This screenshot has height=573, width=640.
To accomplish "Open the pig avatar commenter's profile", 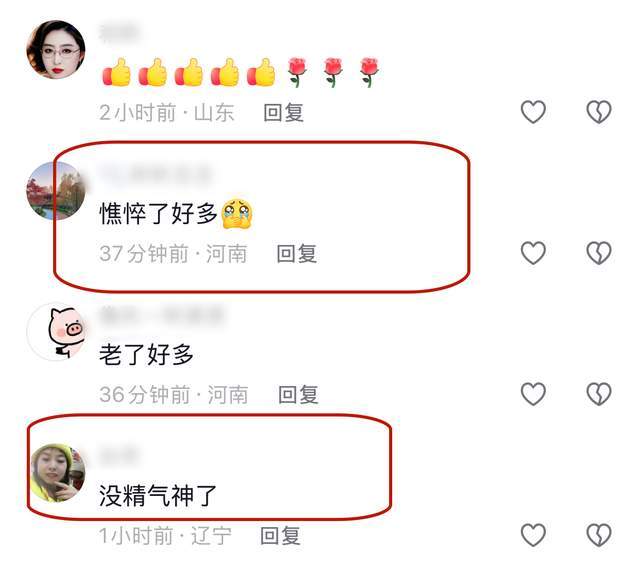I will pyautogui.click(x=56, y=333).
